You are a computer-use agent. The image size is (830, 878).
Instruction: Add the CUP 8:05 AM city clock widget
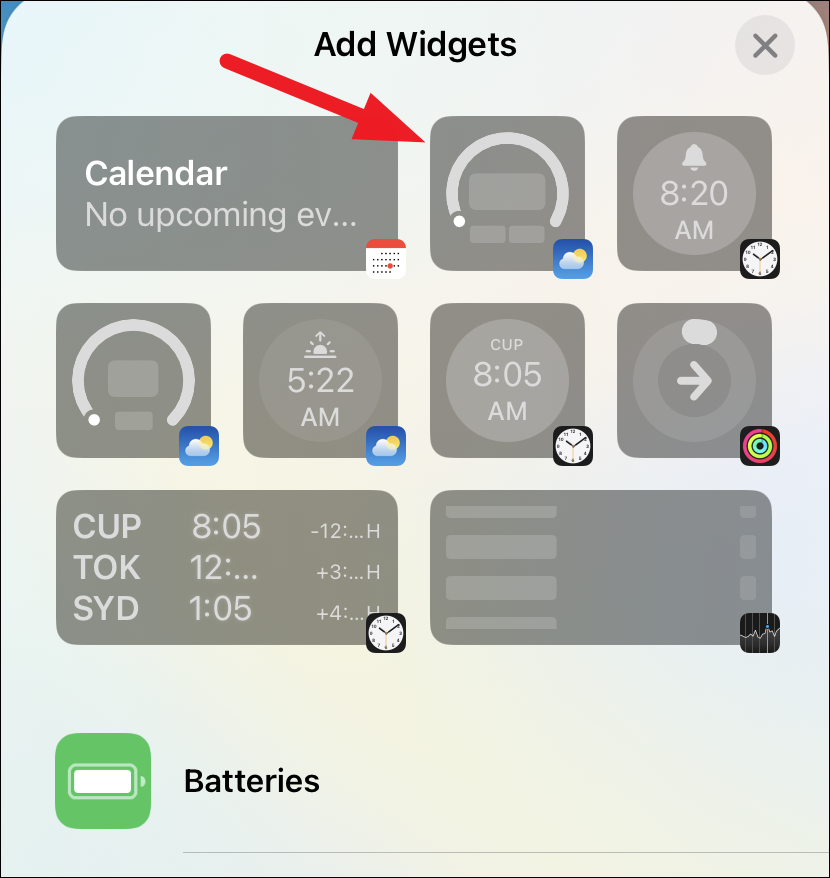(507, 380)
